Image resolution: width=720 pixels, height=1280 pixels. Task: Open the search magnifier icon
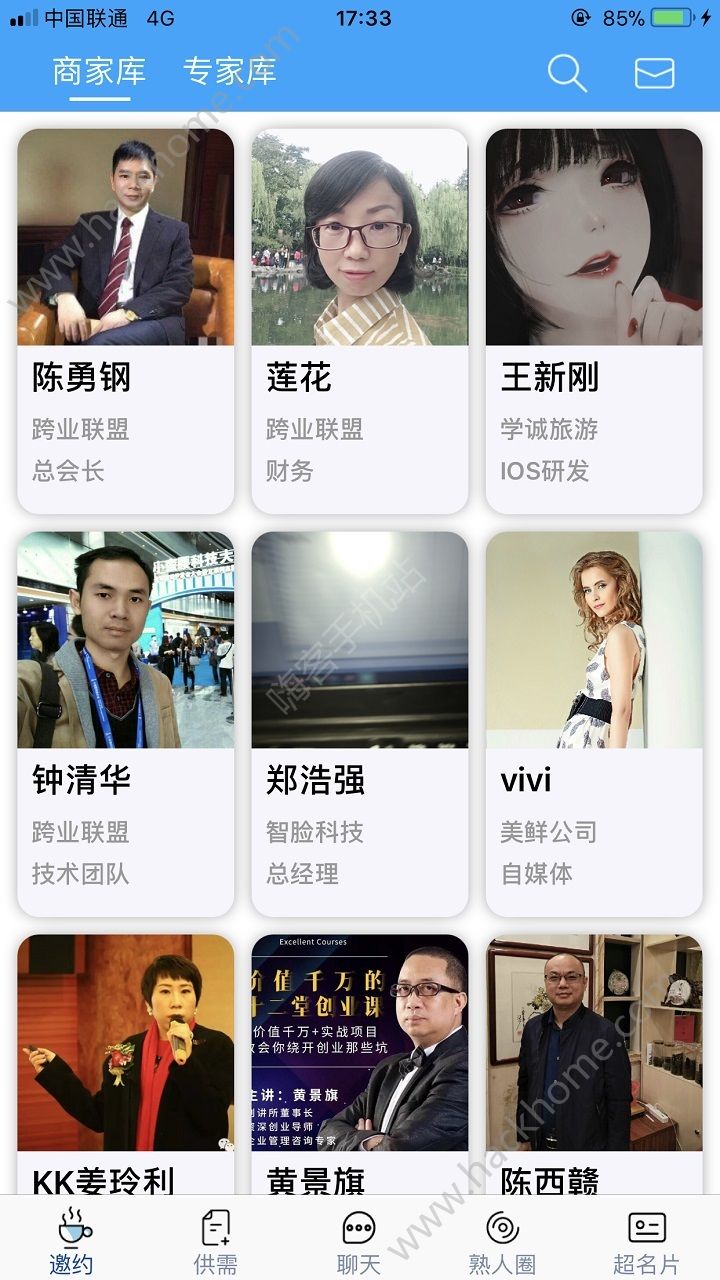point(567,73)
